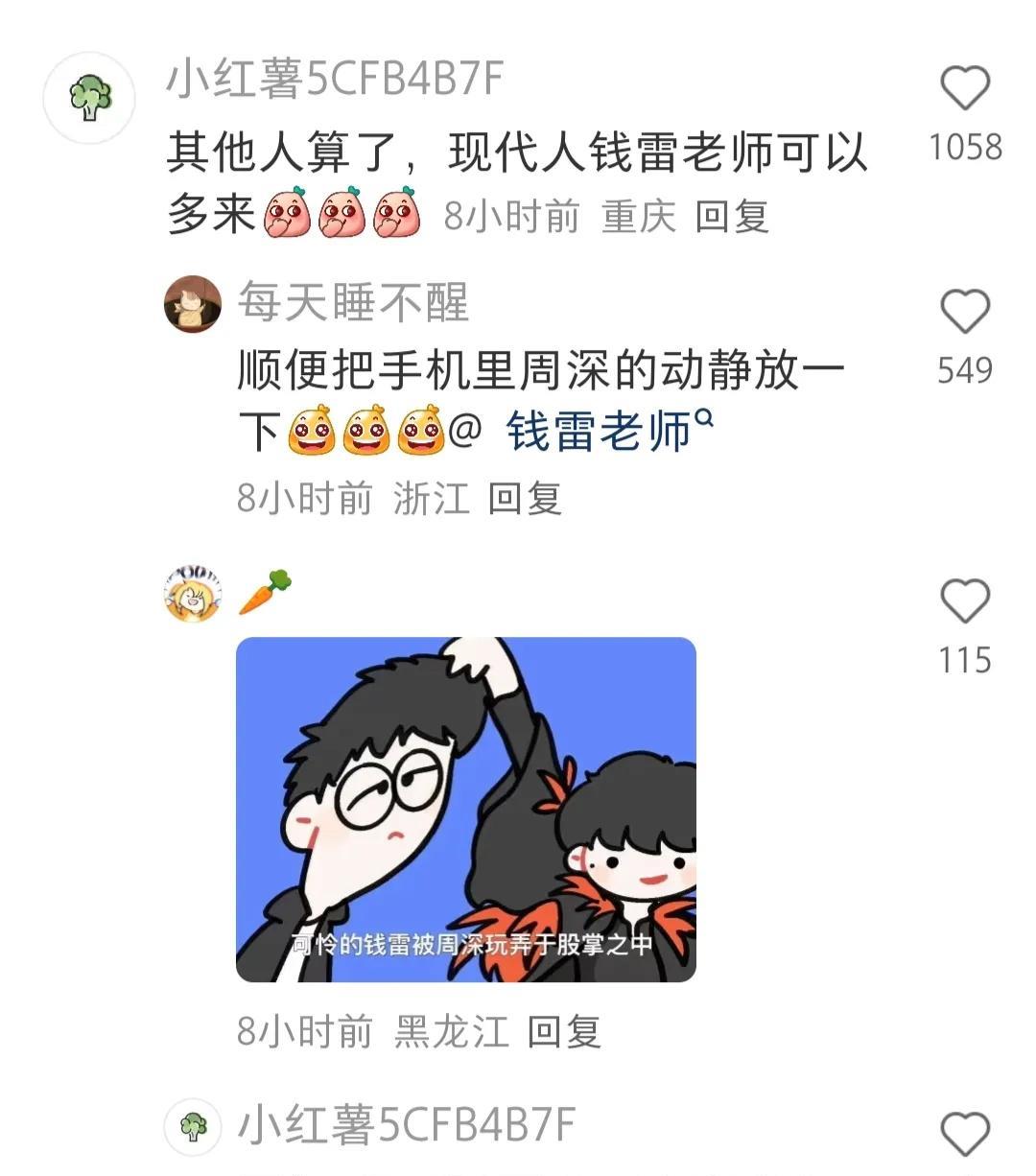Reply to the comment posted from 重庆
The image size is (1036, 1176).
pyautogui.click(x=732, y=216)
